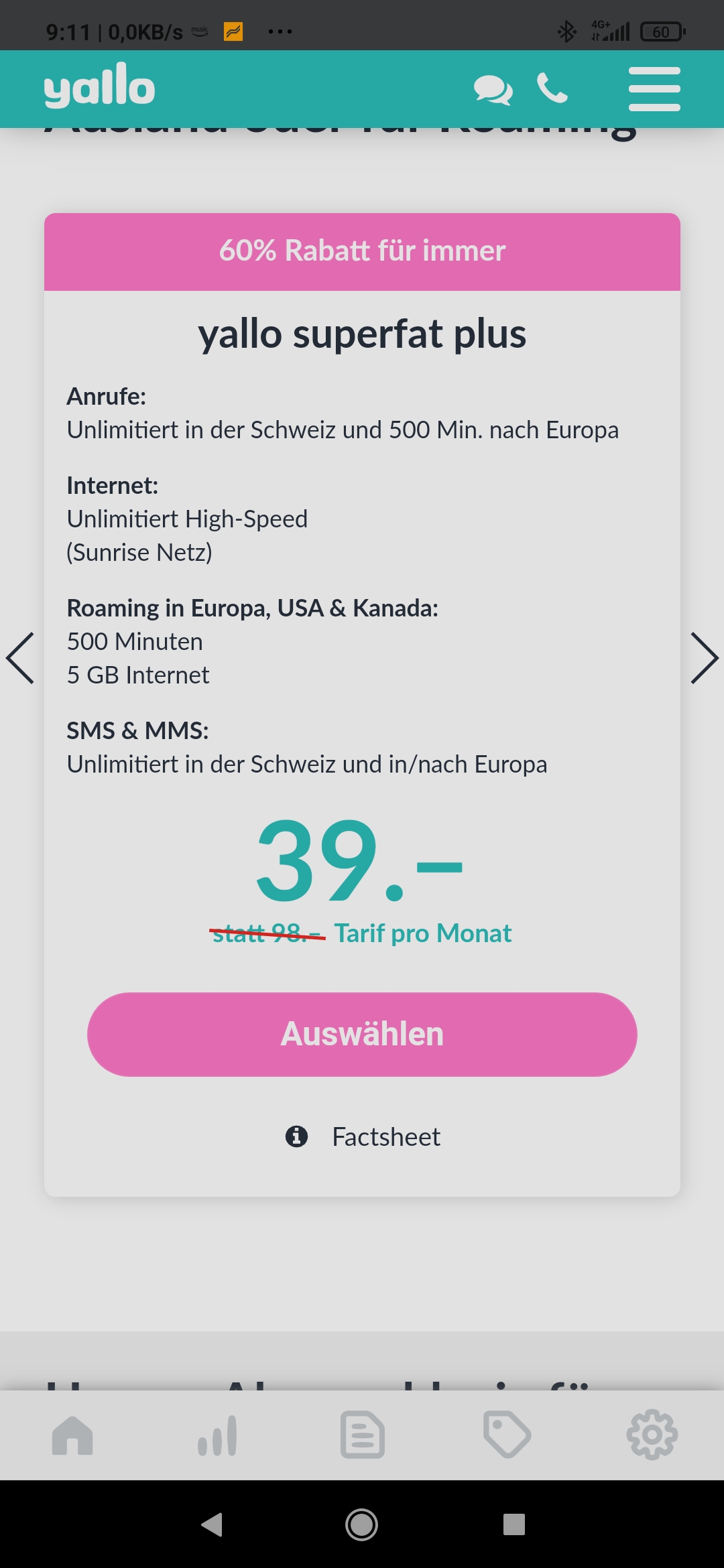Tap the yallo logo
Viewport: 724px width, 1568px height.
tap(99, 86)
